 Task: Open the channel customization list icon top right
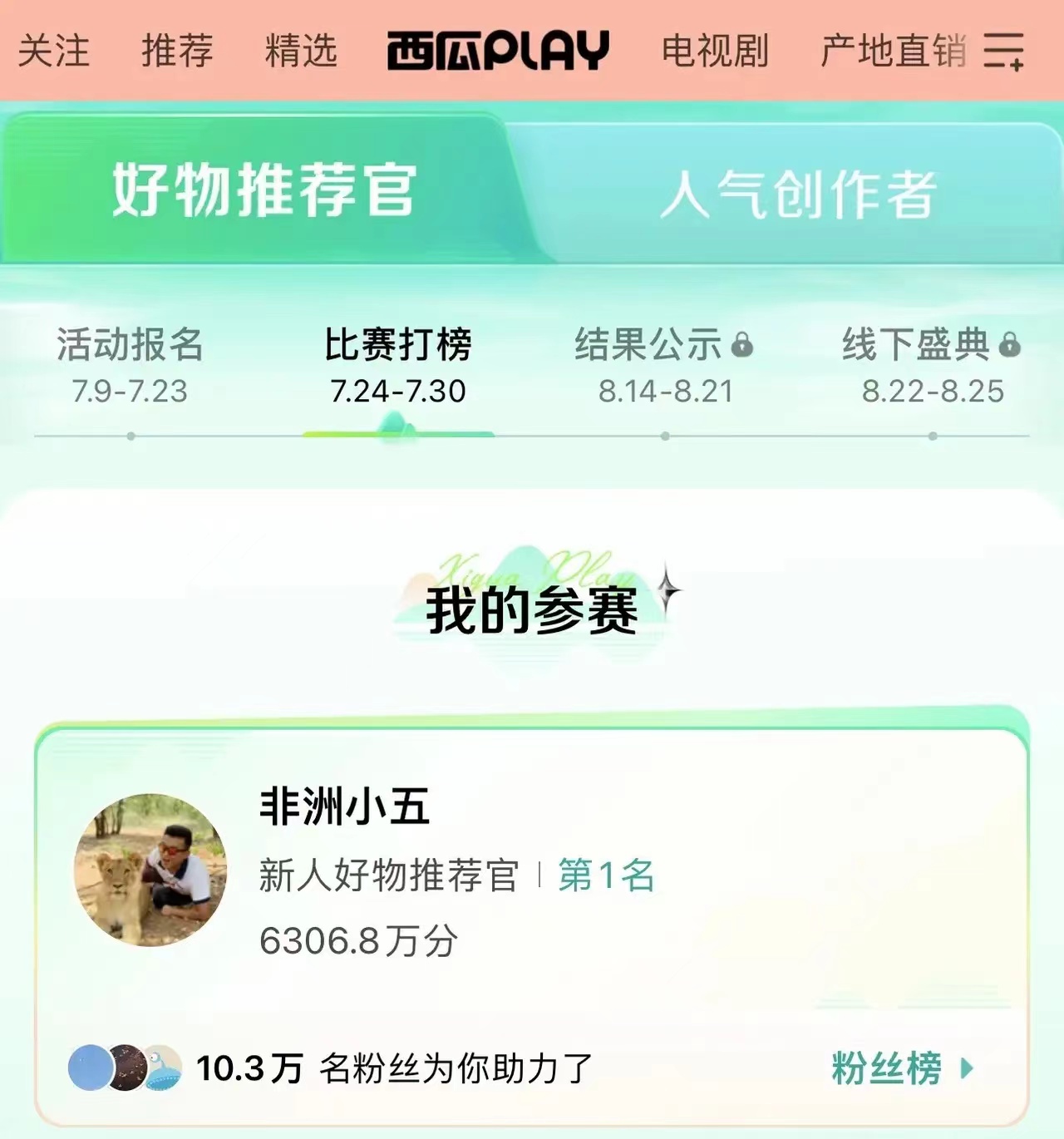coord(1006,52)
